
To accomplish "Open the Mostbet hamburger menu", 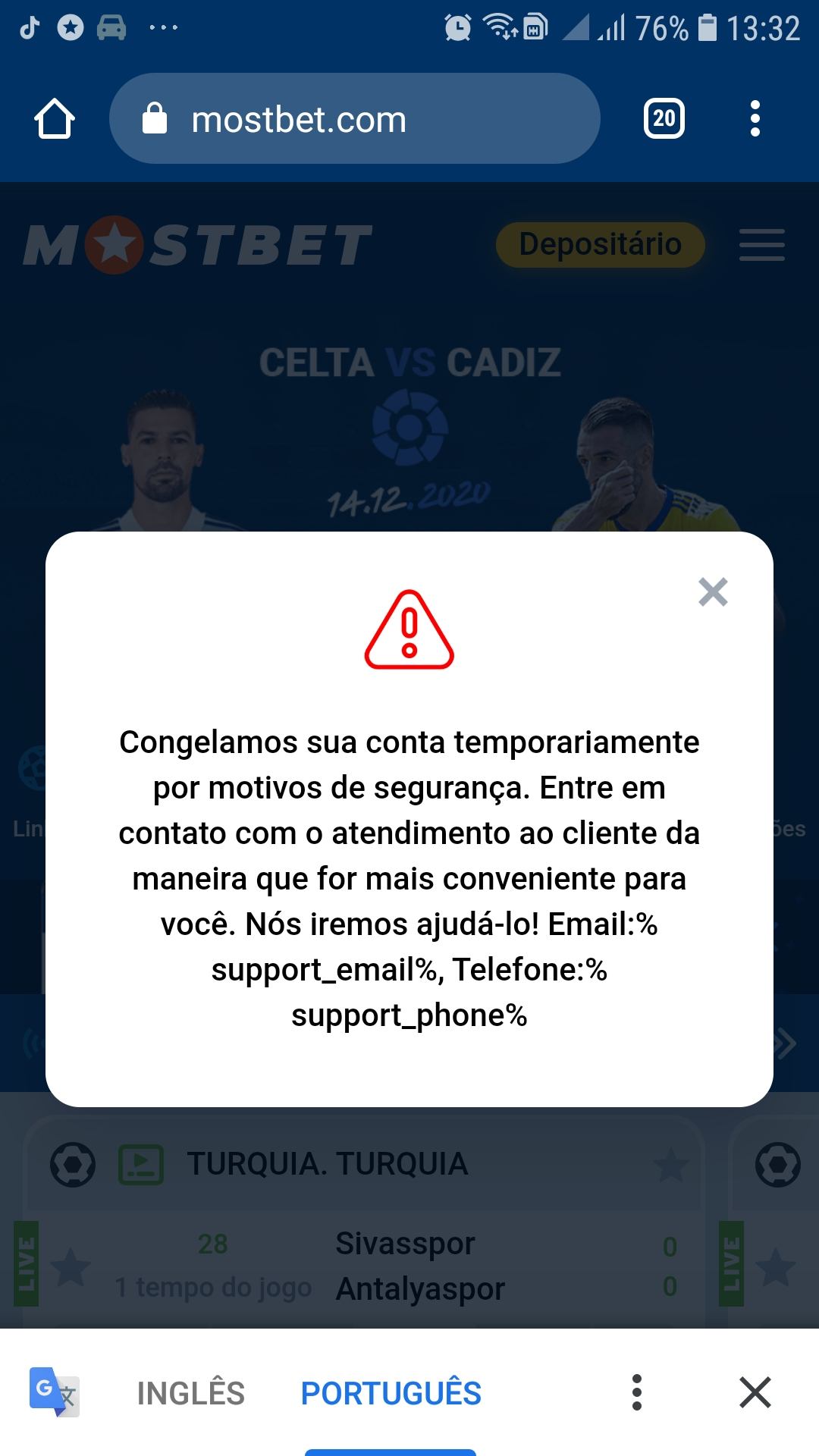I will (761, 245).
